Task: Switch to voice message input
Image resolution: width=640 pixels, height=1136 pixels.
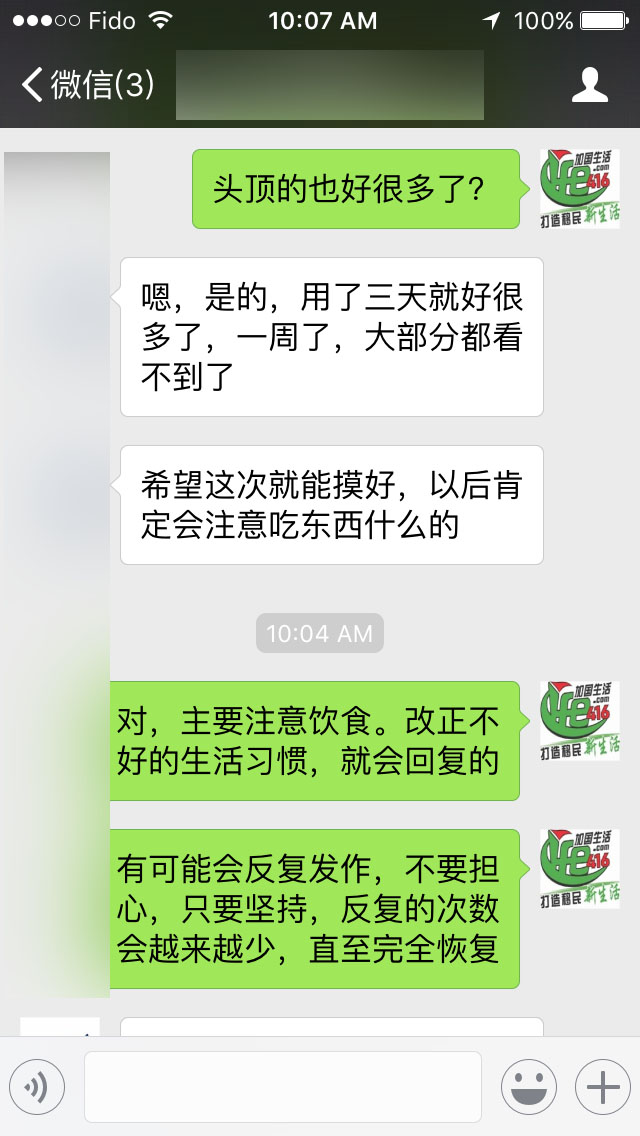Action: click(37, 1087)
